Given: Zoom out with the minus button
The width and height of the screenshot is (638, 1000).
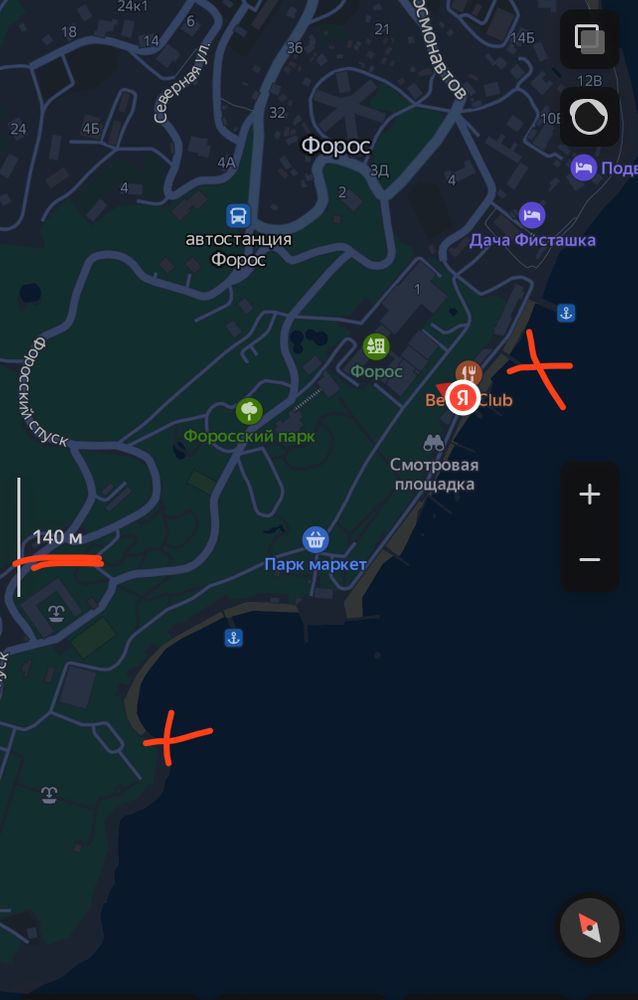Looking at the screenshot, I should click(589, 559).
